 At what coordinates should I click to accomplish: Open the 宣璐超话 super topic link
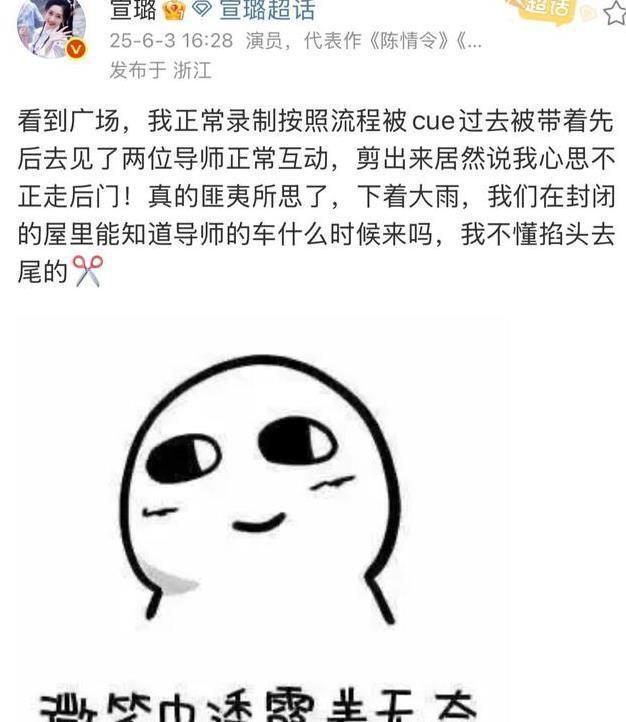[x=266, y=11]
